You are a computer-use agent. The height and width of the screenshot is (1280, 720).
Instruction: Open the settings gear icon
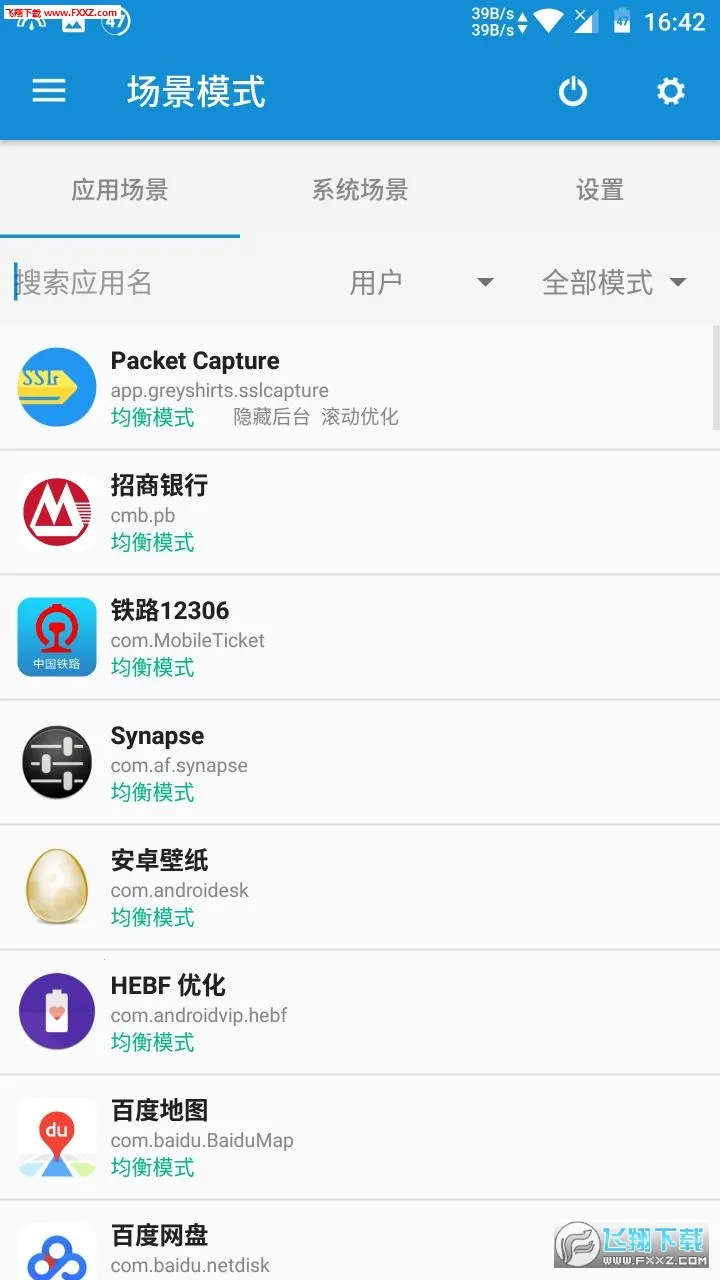[x=670, y=91]
